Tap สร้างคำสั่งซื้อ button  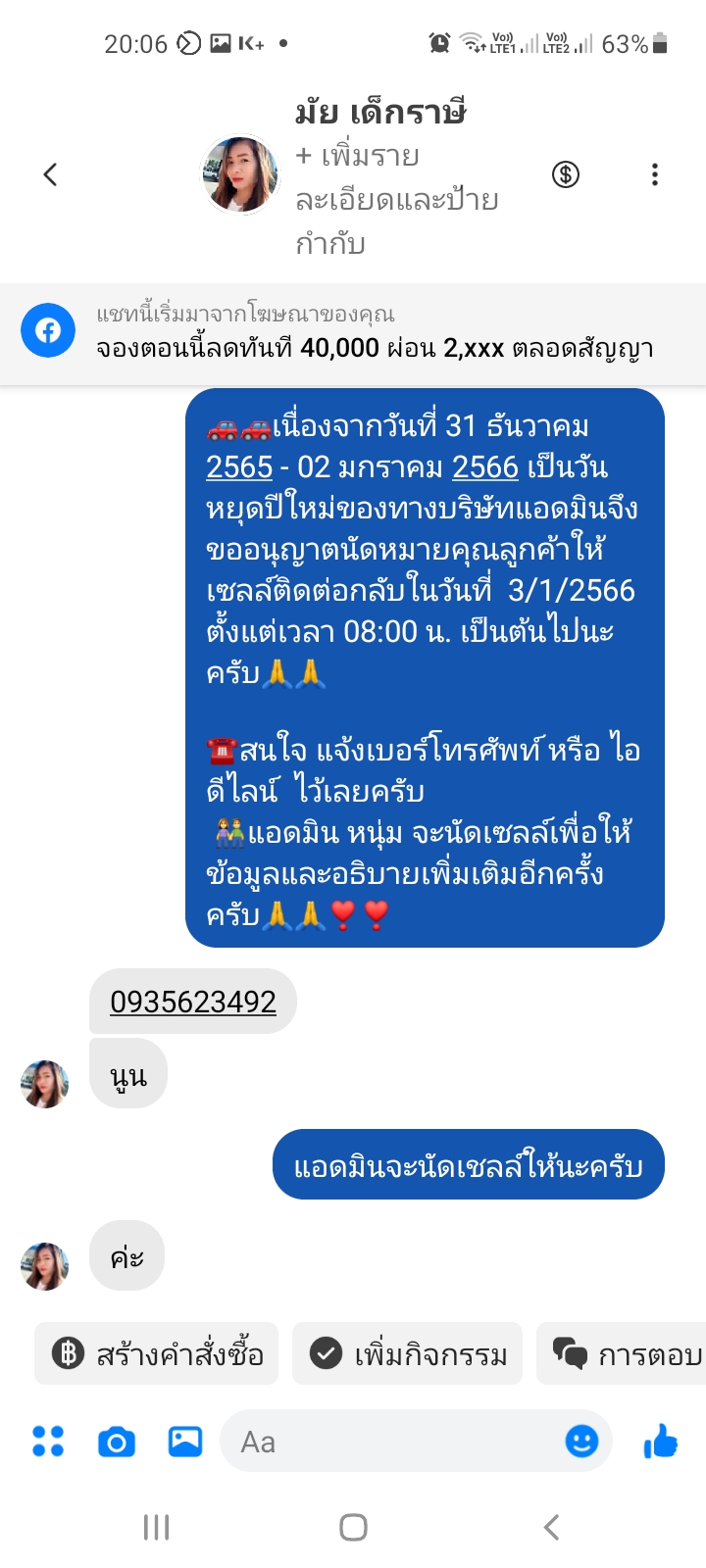click(157, 1354)
